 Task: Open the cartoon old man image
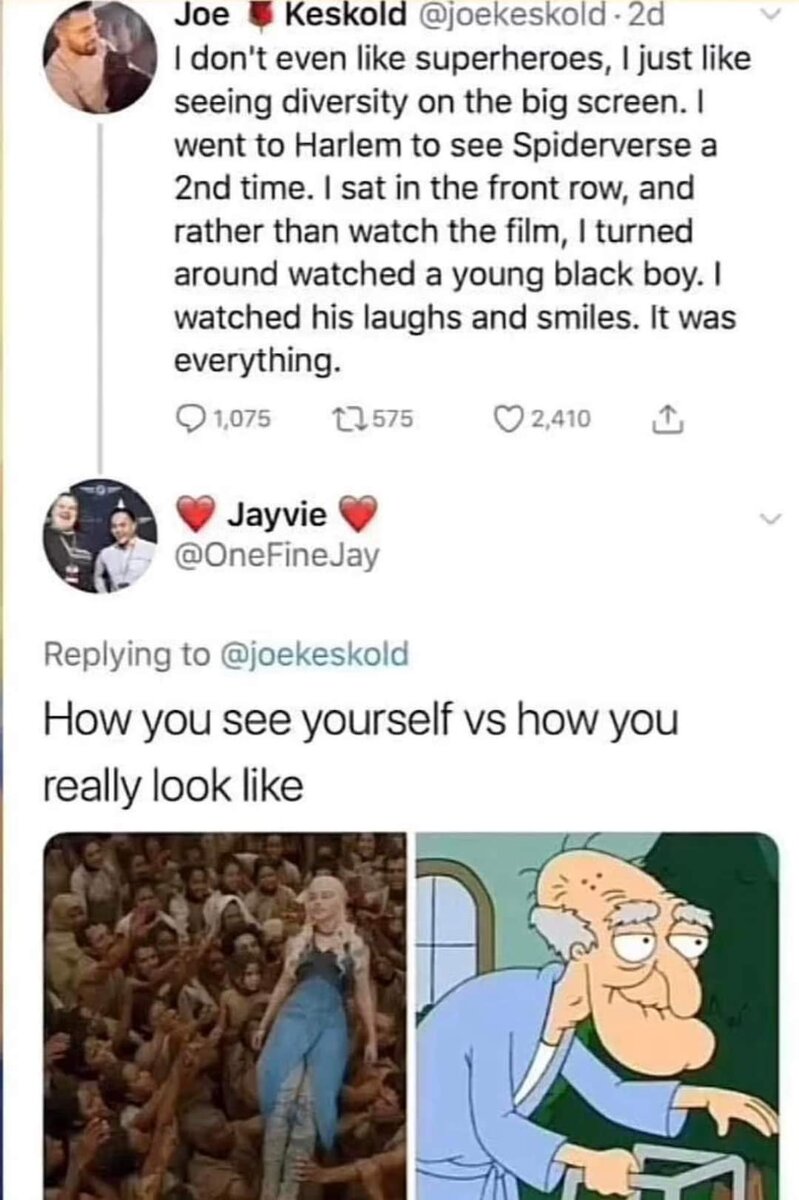click(597, 1015)
